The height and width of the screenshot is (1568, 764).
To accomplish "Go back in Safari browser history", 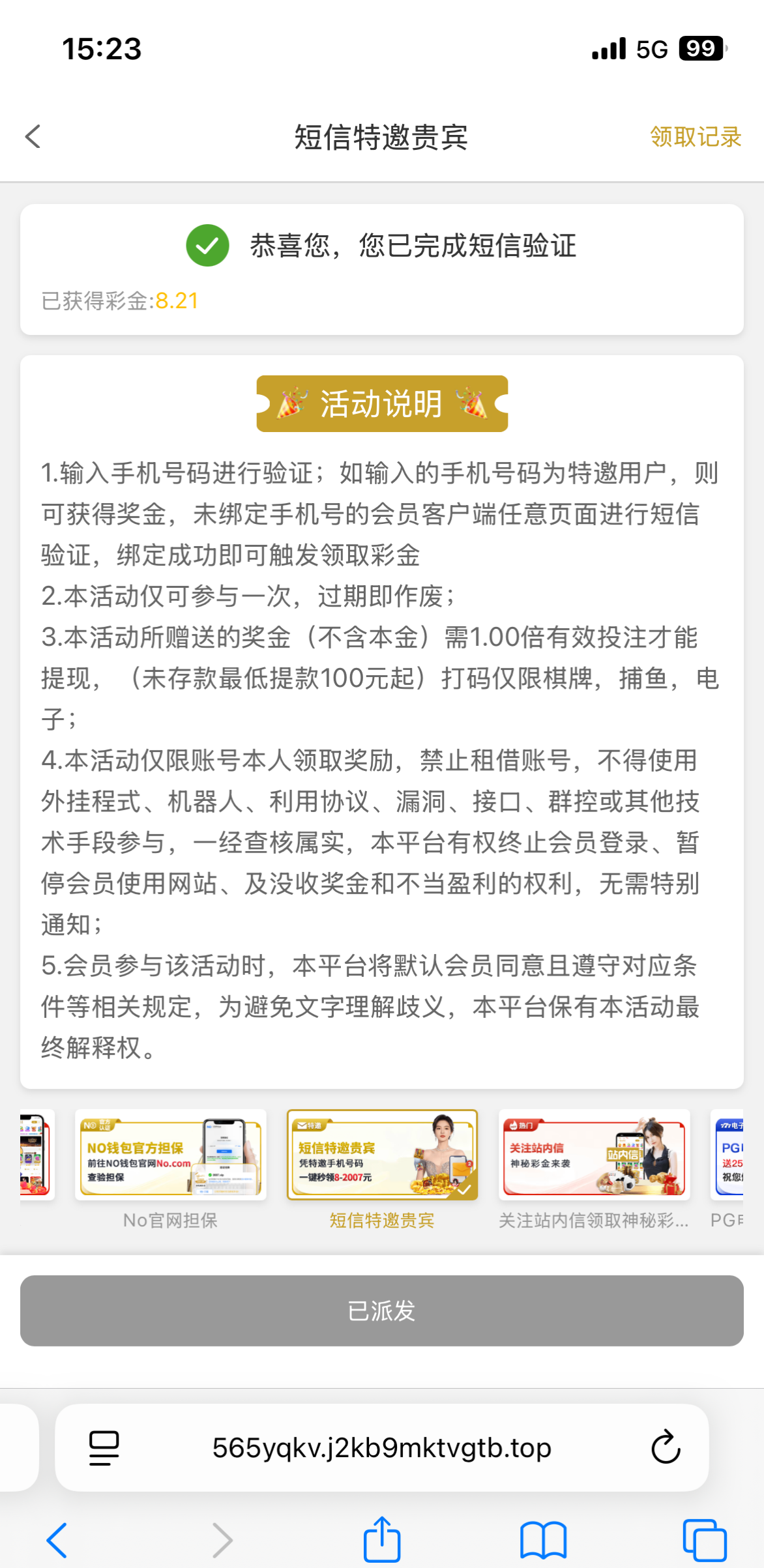I will pos(57,1540).
